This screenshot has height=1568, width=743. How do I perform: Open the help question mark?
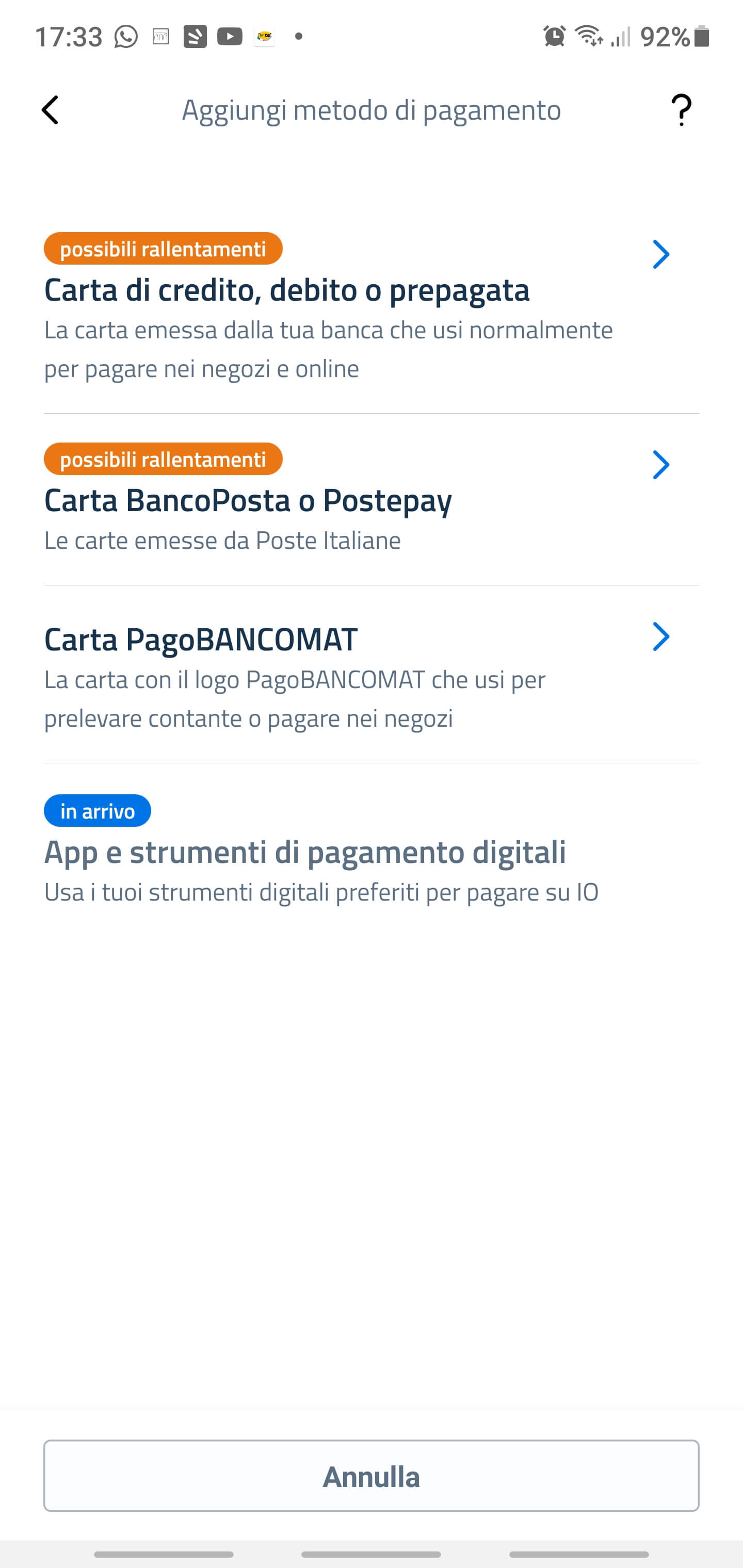point(681,110)
